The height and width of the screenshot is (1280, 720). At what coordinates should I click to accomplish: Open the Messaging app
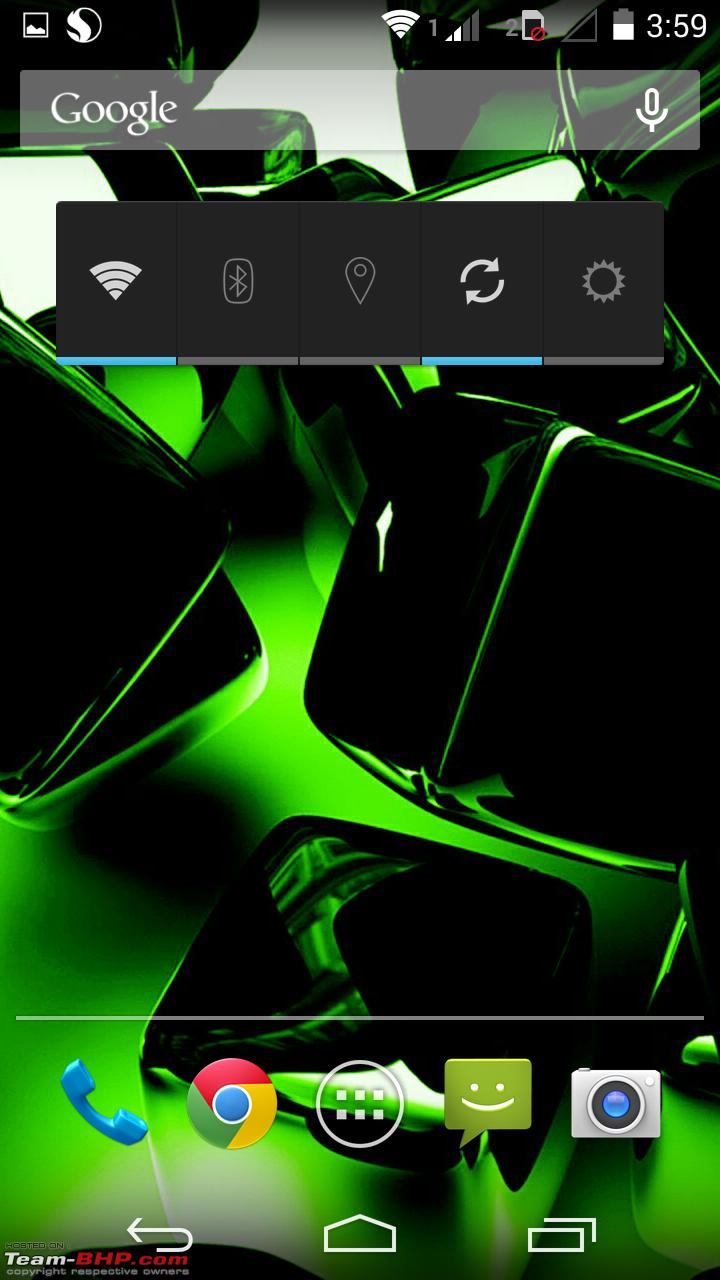488,1102
